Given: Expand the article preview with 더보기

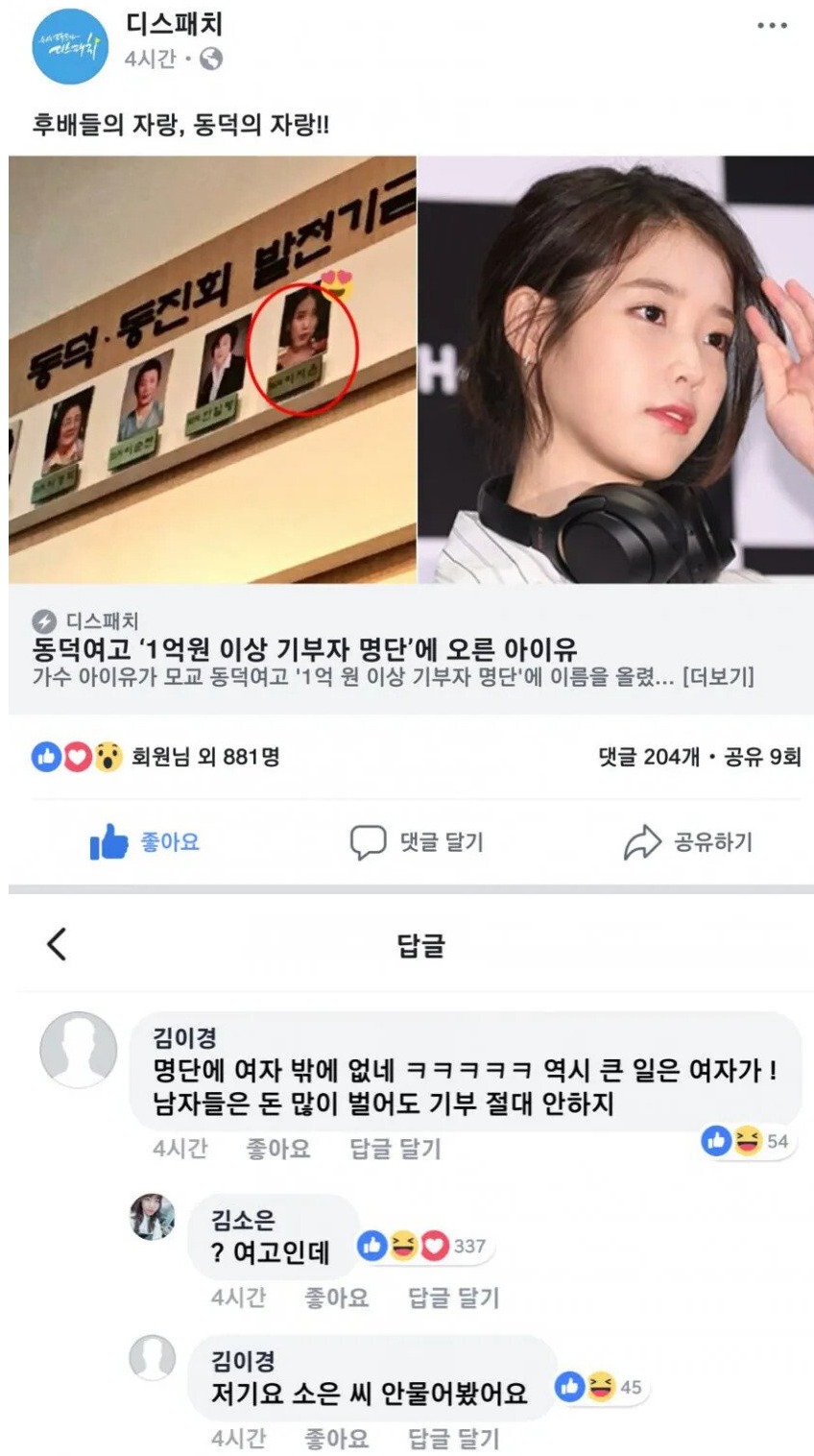Looking at the screenshot, I should pos(718,677).
